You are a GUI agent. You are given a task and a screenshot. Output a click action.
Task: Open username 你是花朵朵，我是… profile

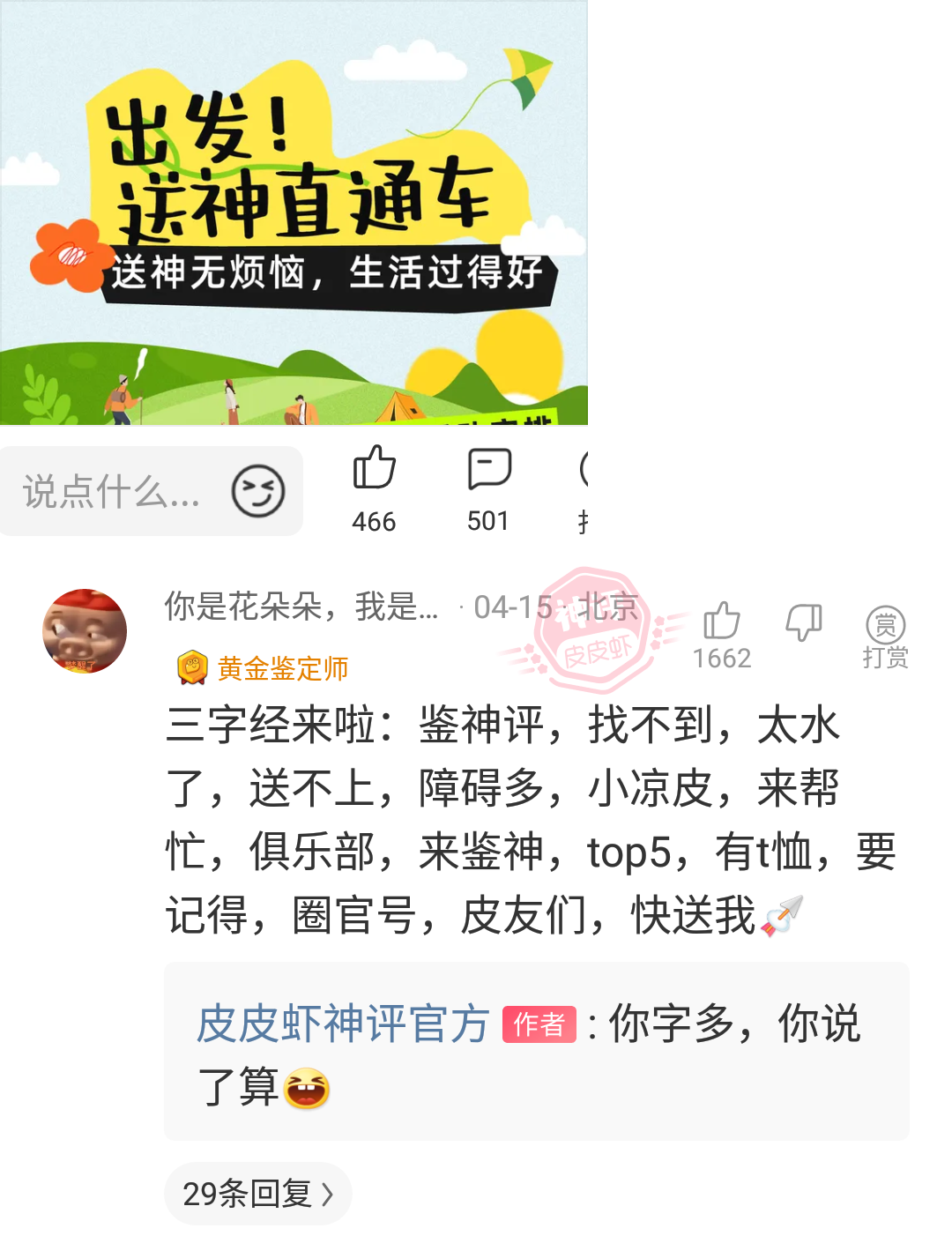[301, 607]
